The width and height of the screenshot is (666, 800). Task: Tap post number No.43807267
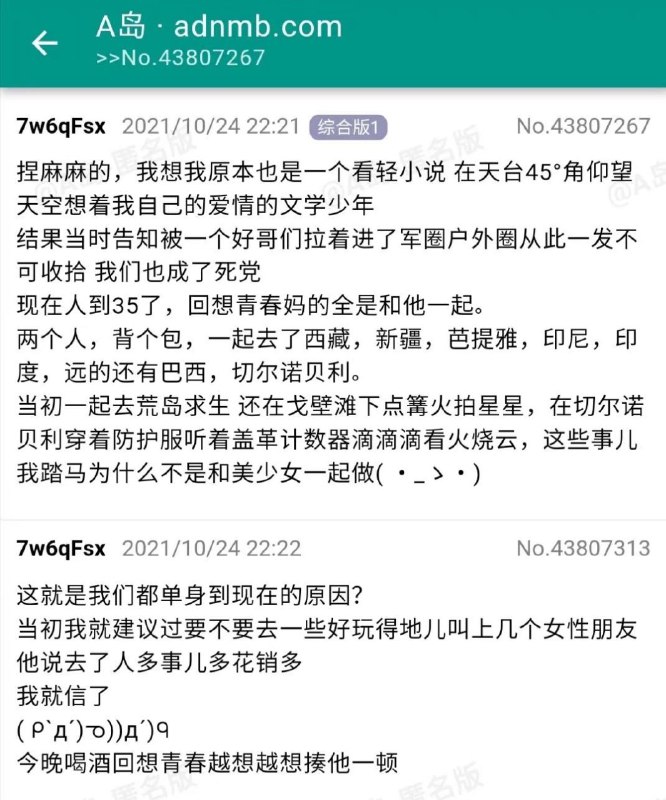(583, 126)
